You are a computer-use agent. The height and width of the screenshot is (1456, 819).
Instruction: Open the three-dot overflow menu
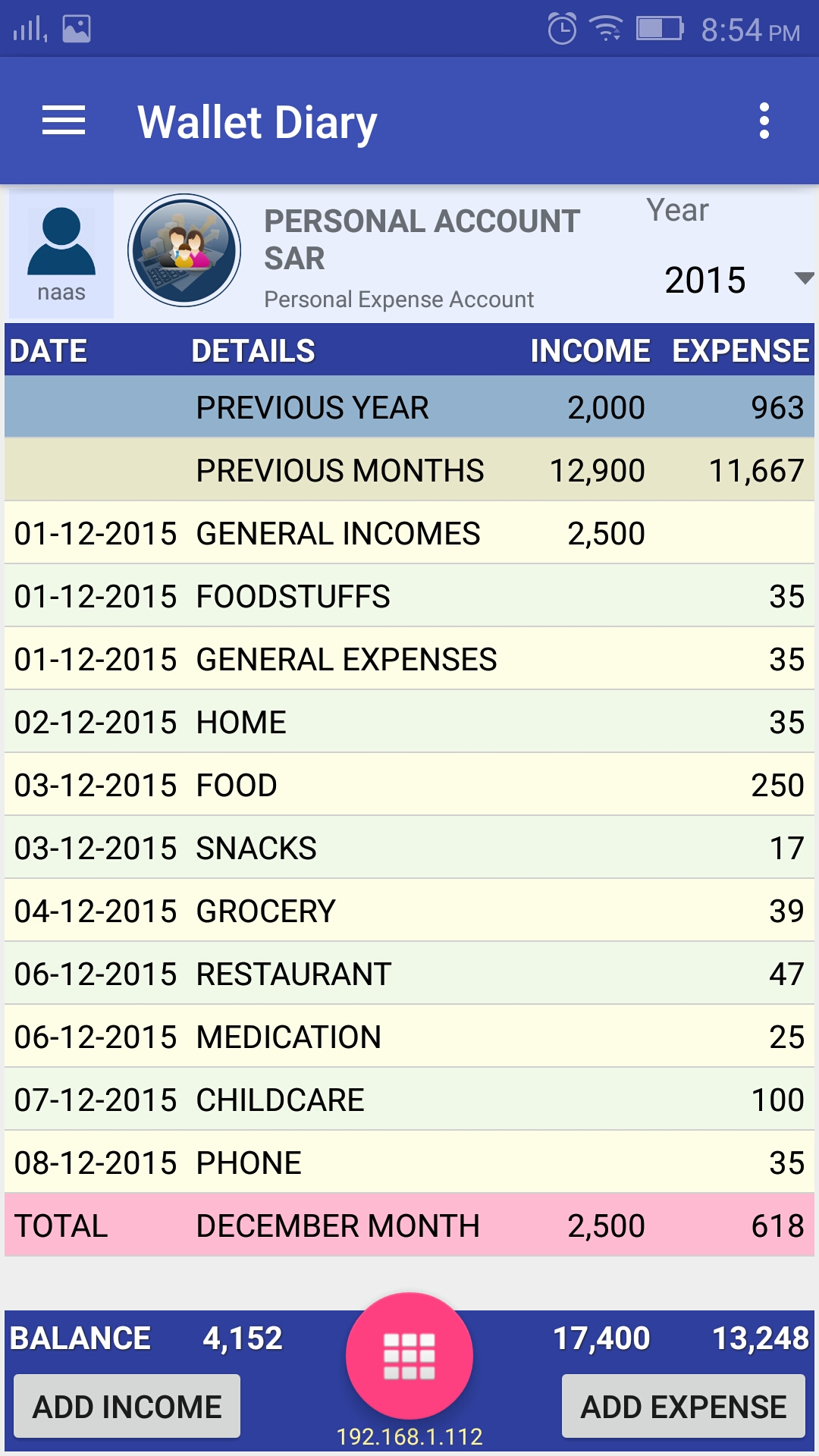click(764, 121)
